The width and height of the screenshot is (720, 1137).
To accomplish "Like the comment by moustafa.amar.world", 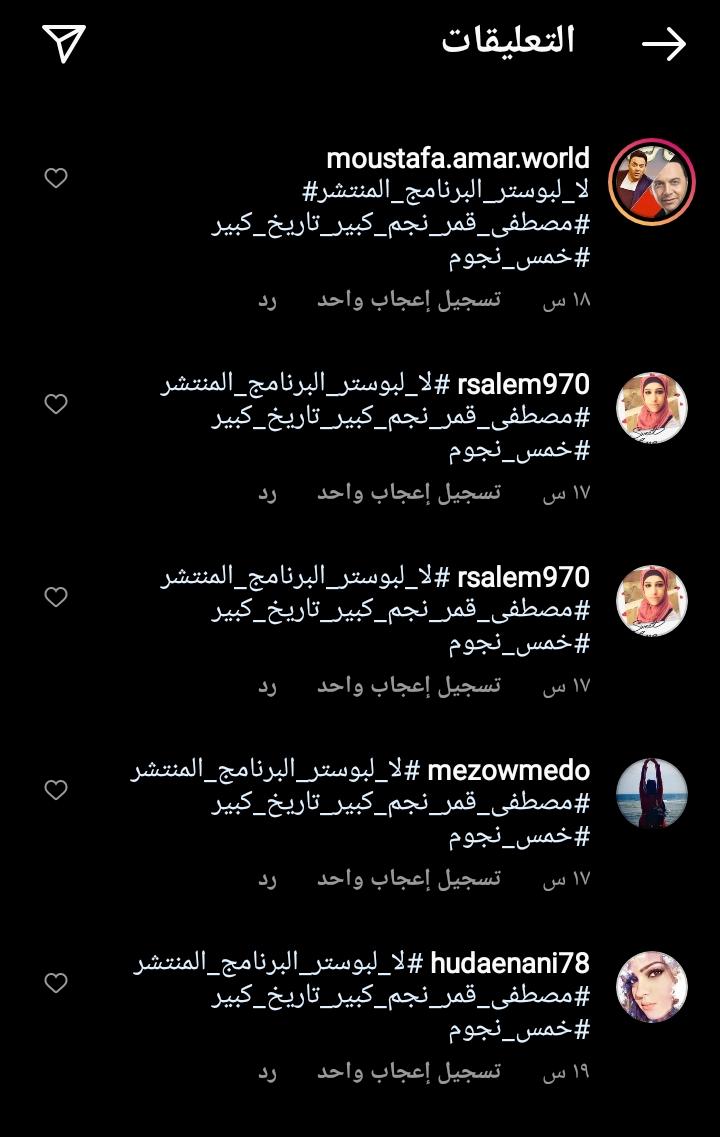I will [56, 178].
